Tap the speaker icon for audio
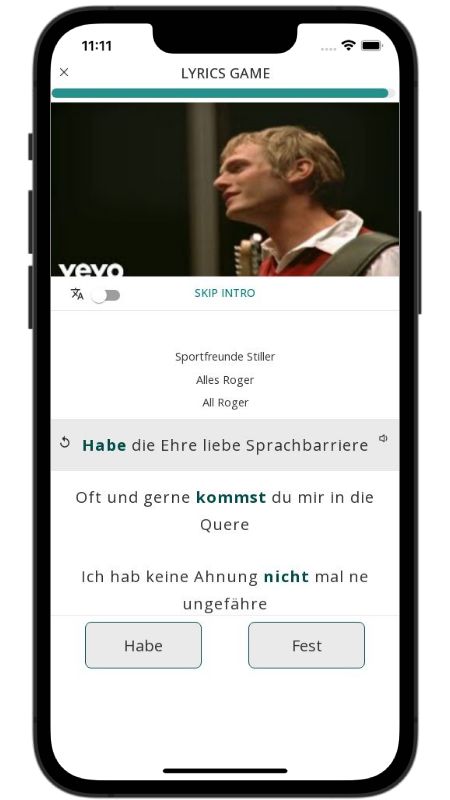Viewport: 450px width, 800px height. coord(383,438)
